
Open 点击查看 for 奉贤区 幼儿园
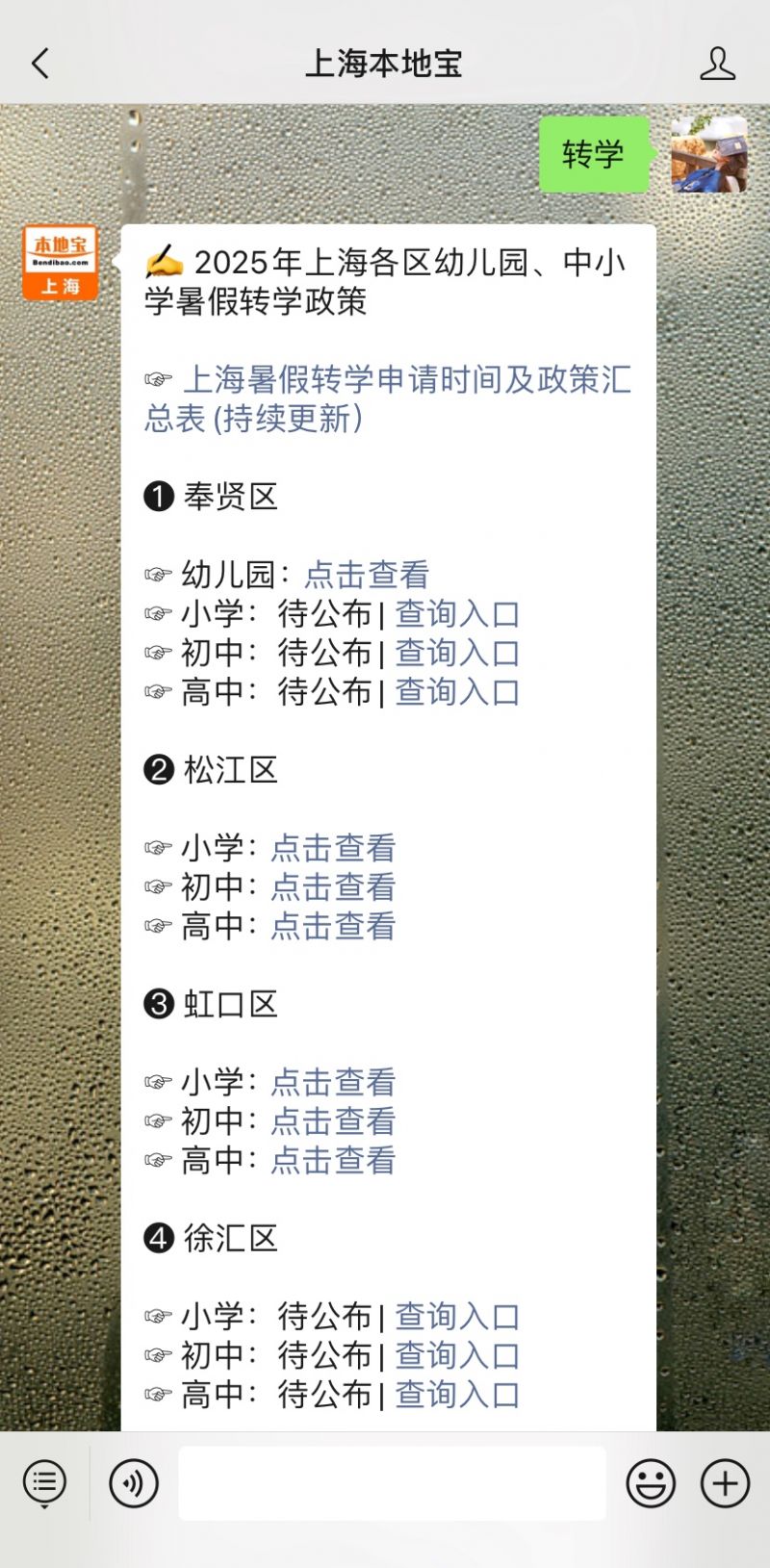367,575
